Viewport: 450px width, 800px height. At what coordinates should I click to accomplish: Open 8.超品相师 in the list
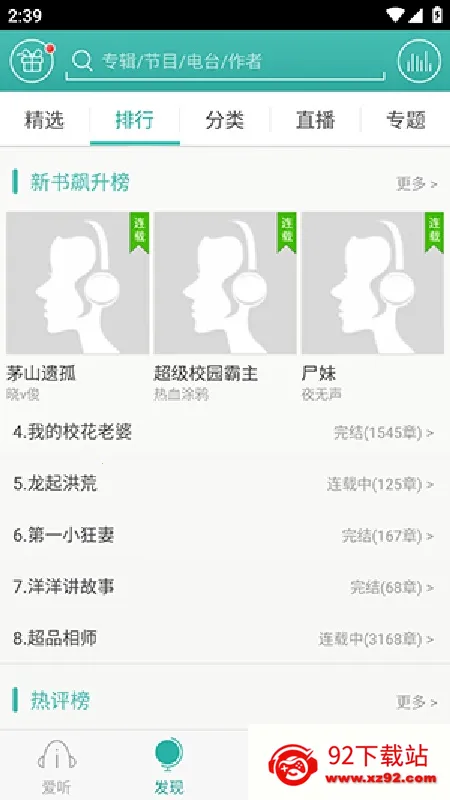[225, 638]
